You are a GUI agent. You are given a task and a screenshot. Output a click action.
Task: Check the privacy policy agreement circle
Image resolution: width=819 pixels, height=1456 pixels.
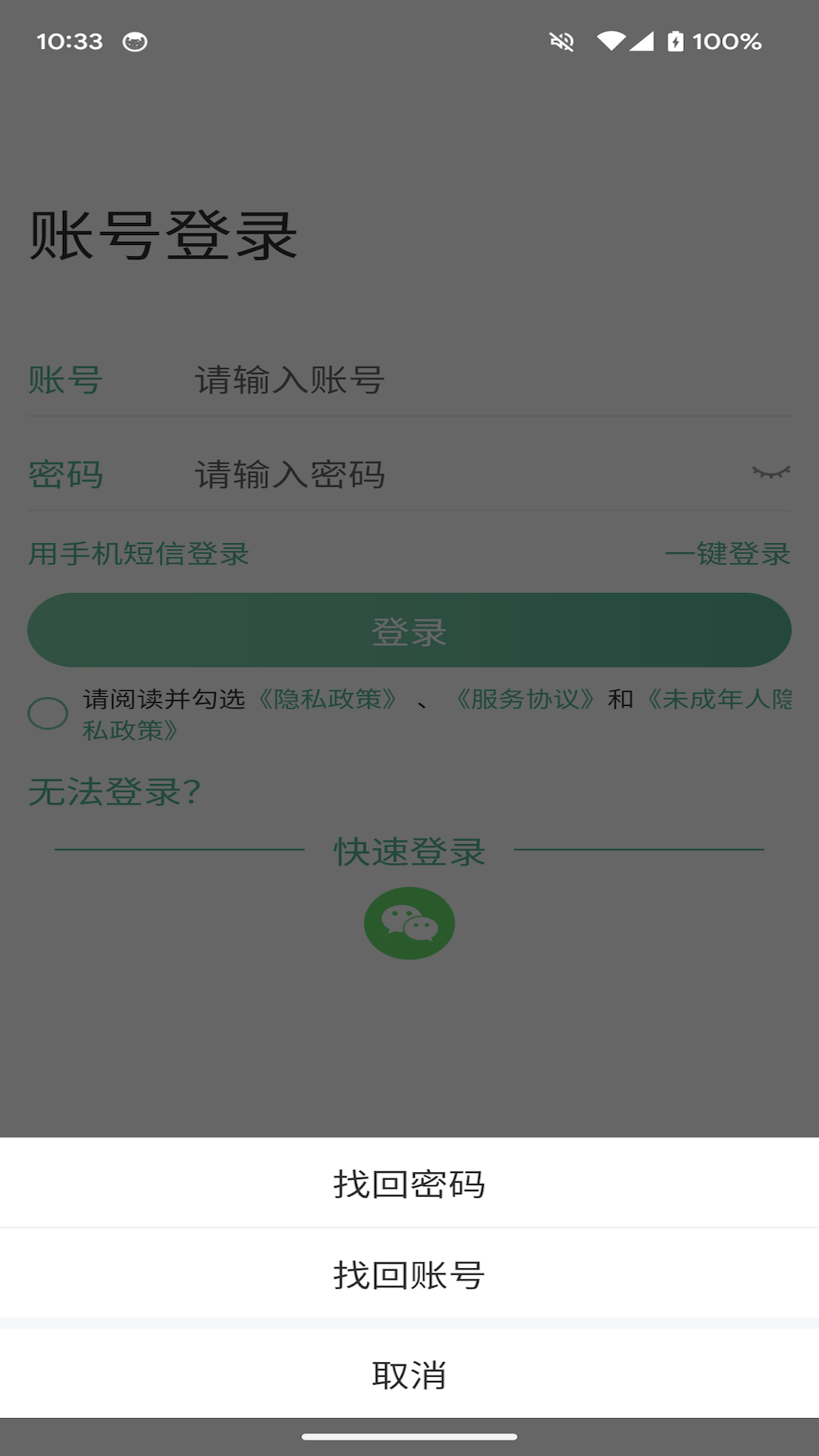pyautogui.click(x=47, y=713)
